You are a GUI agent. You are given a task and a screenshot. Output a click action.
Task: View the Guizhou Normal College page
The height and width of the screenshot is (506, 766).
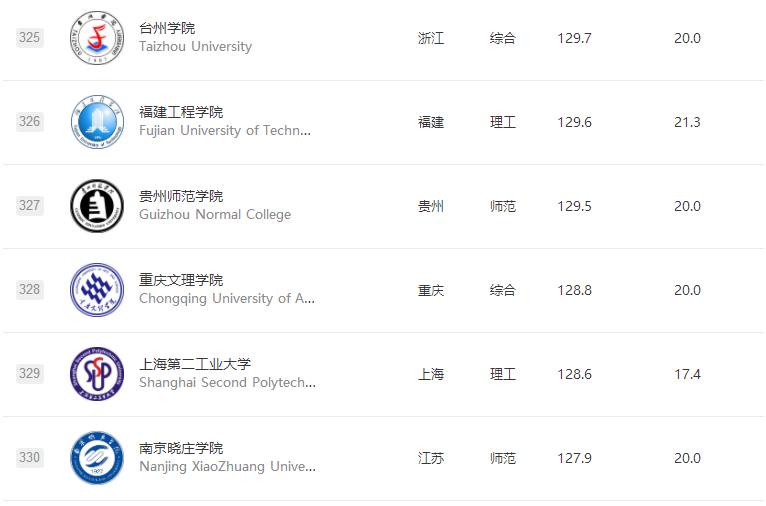181,197
